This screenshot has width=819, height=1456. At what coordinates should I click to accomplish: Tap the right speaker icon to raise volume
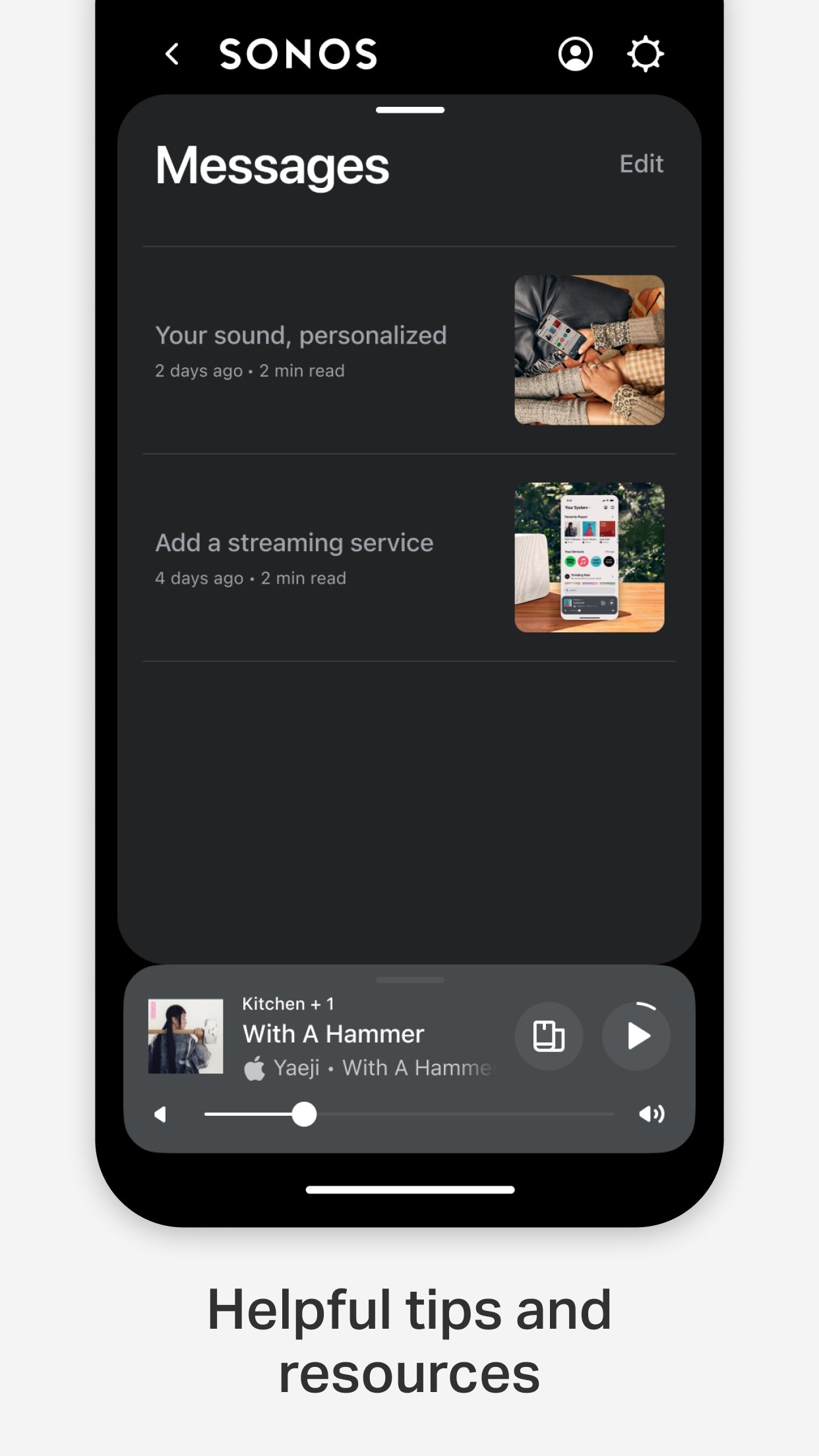tap(653, 1113)
